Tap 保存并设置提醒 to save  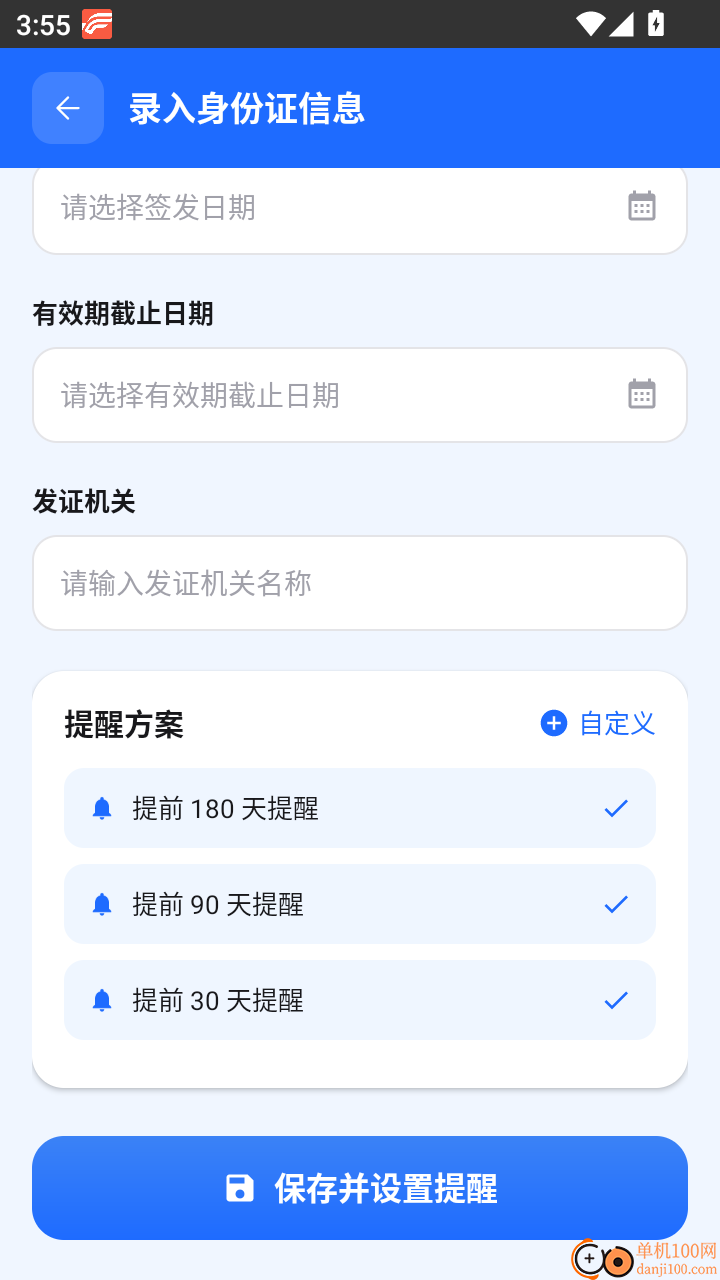pos(360,1188)
